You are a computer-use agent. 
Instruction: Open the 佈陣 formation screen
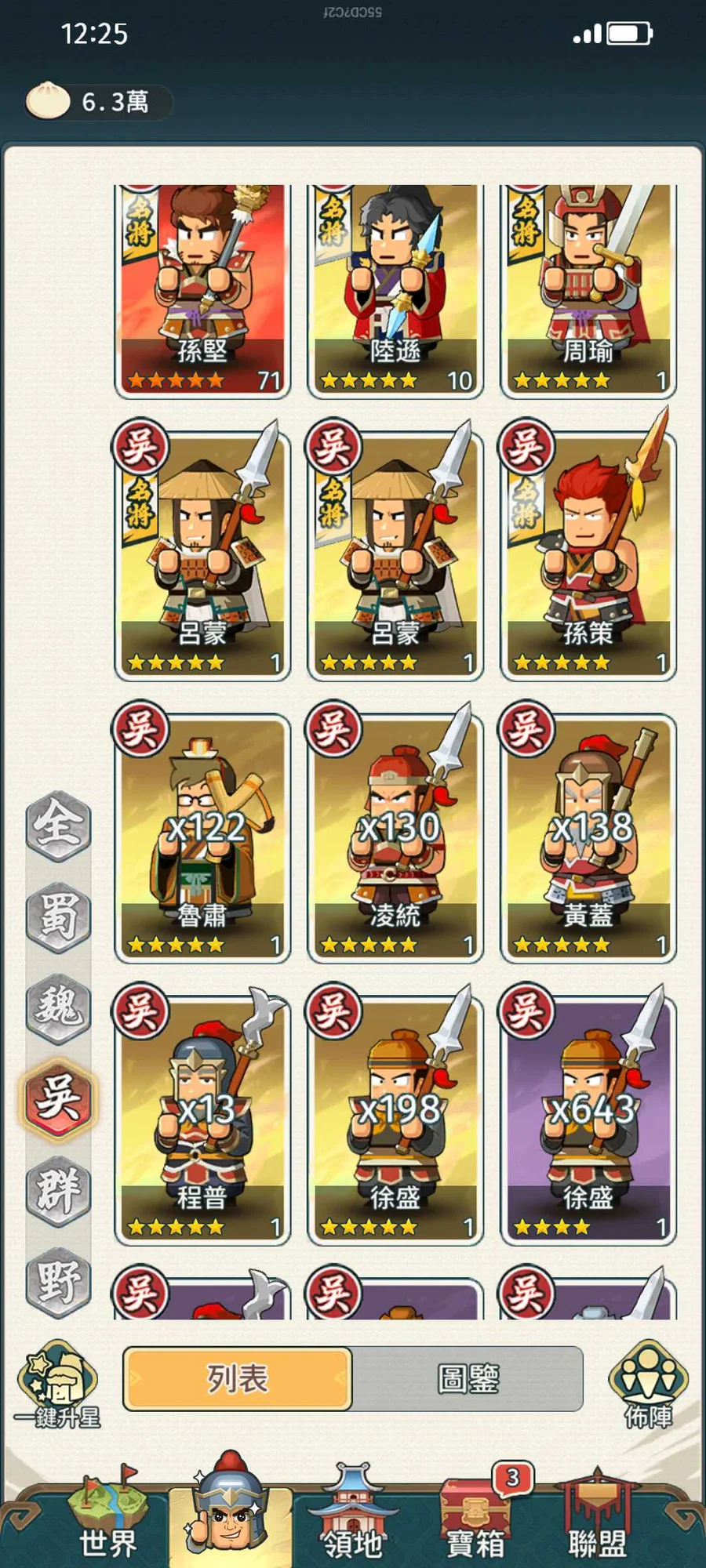(x=648, y=1384)
